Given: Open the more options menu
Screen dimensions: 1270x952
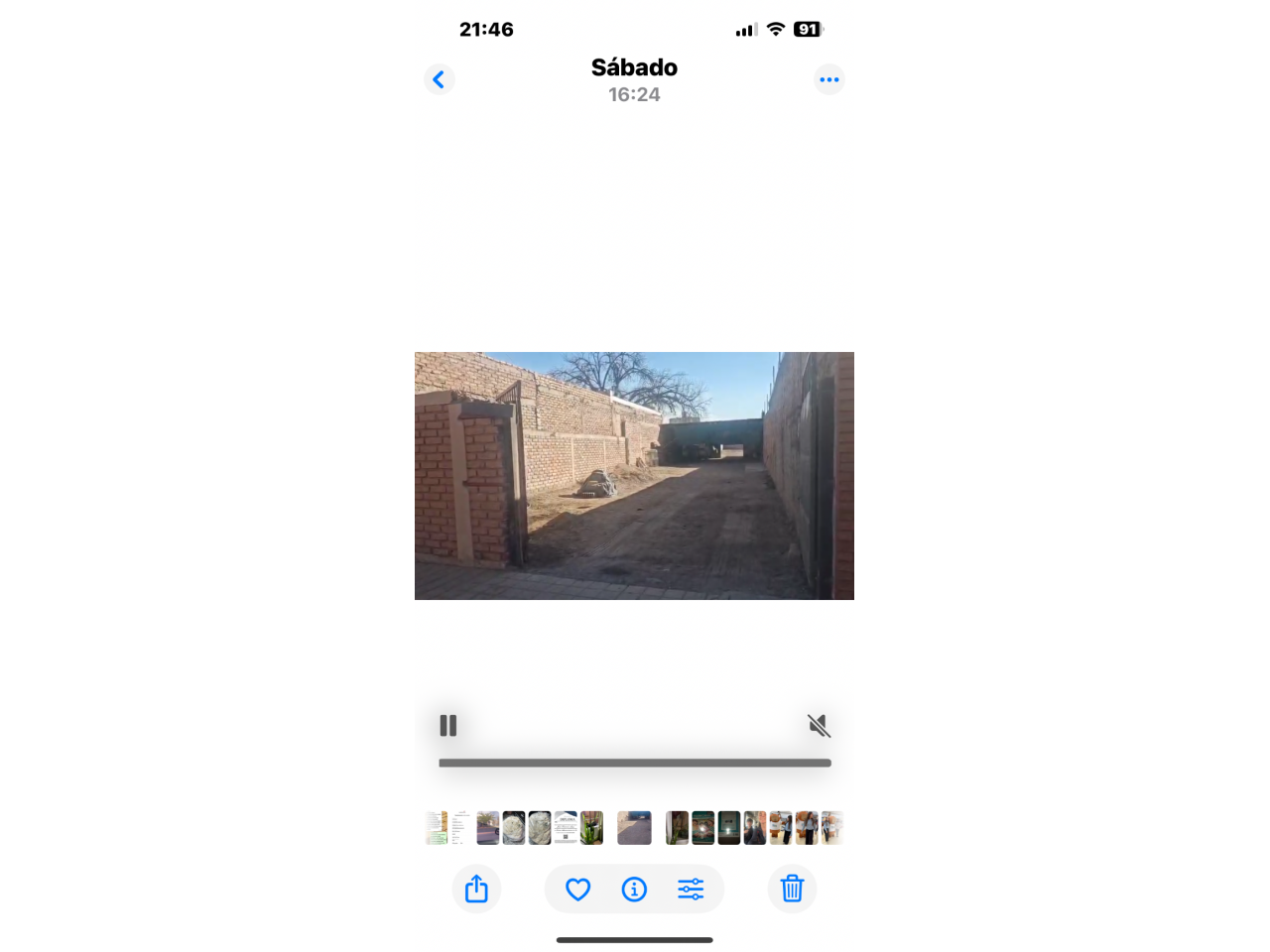Looking at the screenshot, I should coord(829,79).
